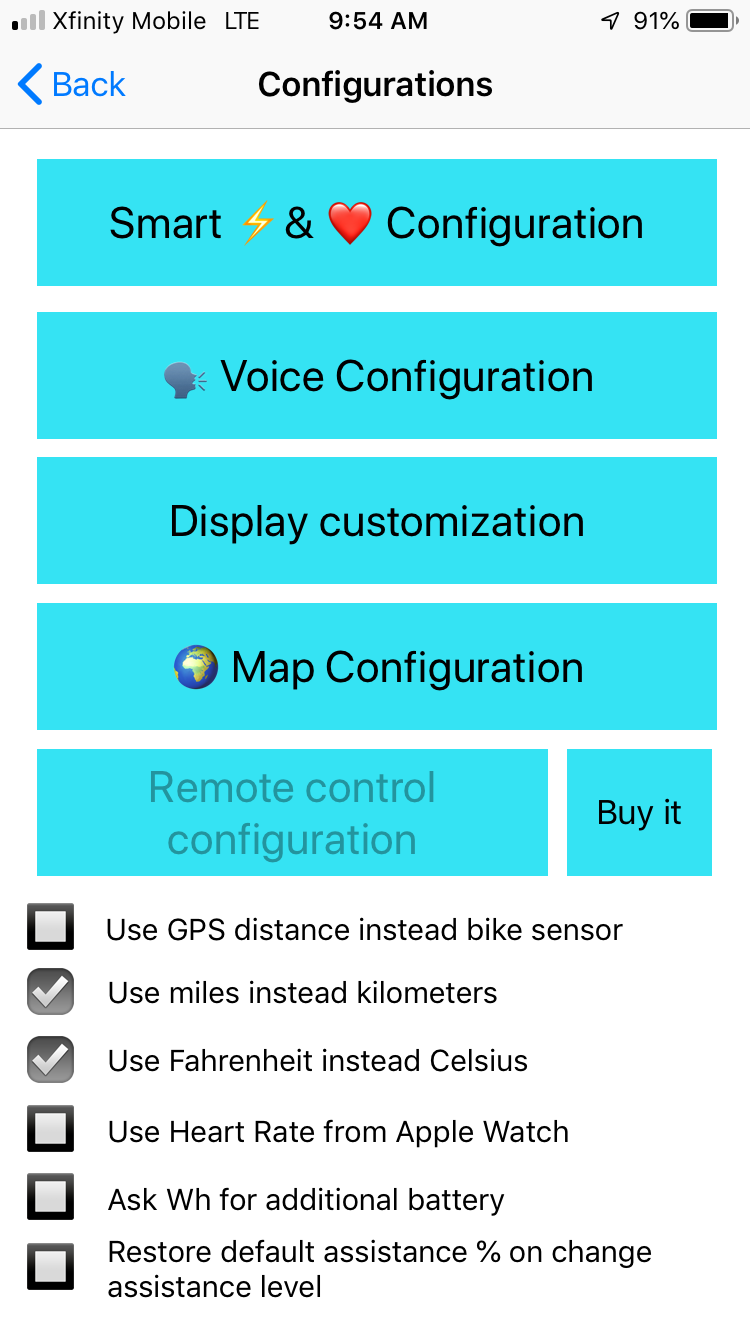Open Remote control configuration

click(x=292, y=813)
